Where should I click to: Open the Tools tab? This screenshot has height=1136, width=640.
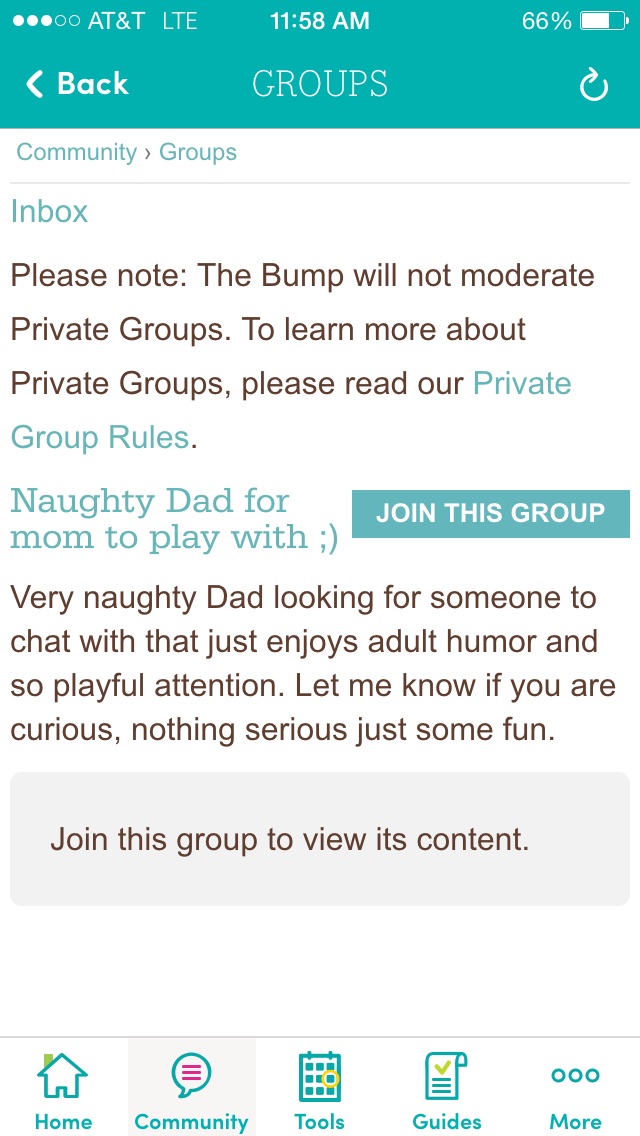coord(319,1088)
